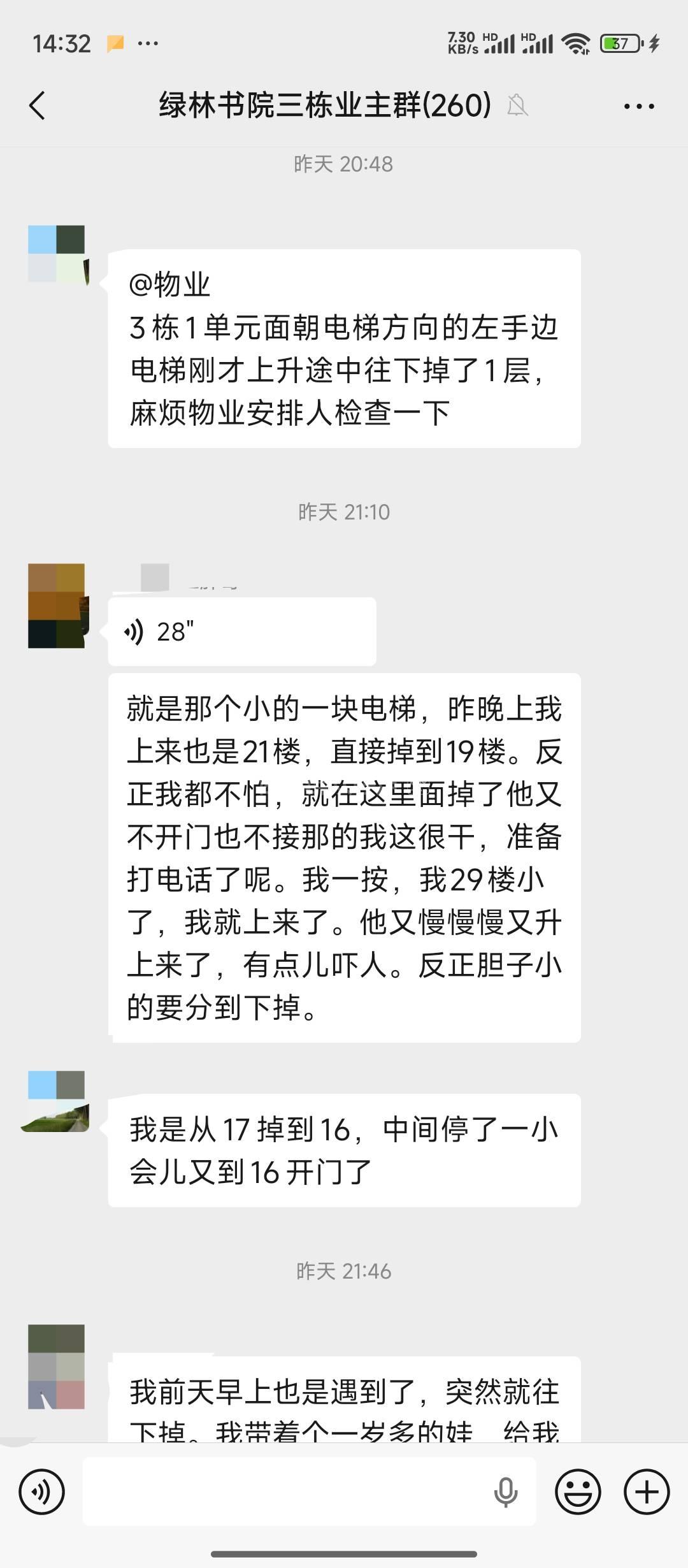Tap the message text field
688x1568 pixels.
coord(287,1492)
